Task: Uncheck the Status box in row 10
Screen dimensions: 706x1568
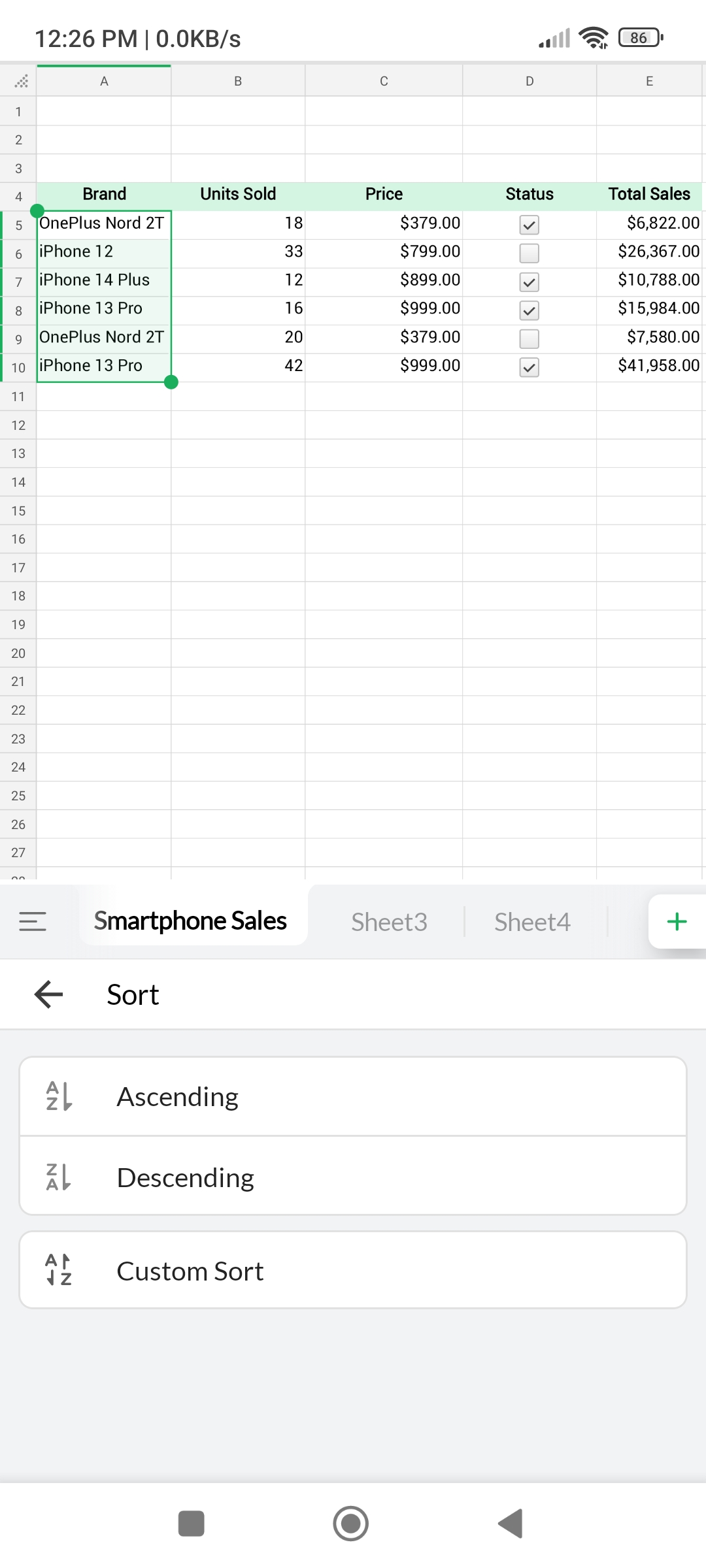Action: (529, 367)
